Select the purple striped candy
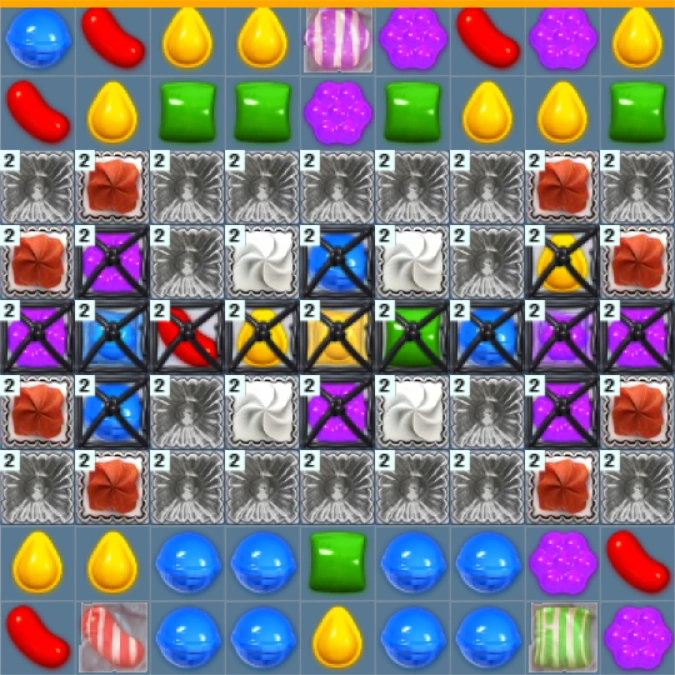Viewport: 675px width, 675px height. tap(338, 40)
